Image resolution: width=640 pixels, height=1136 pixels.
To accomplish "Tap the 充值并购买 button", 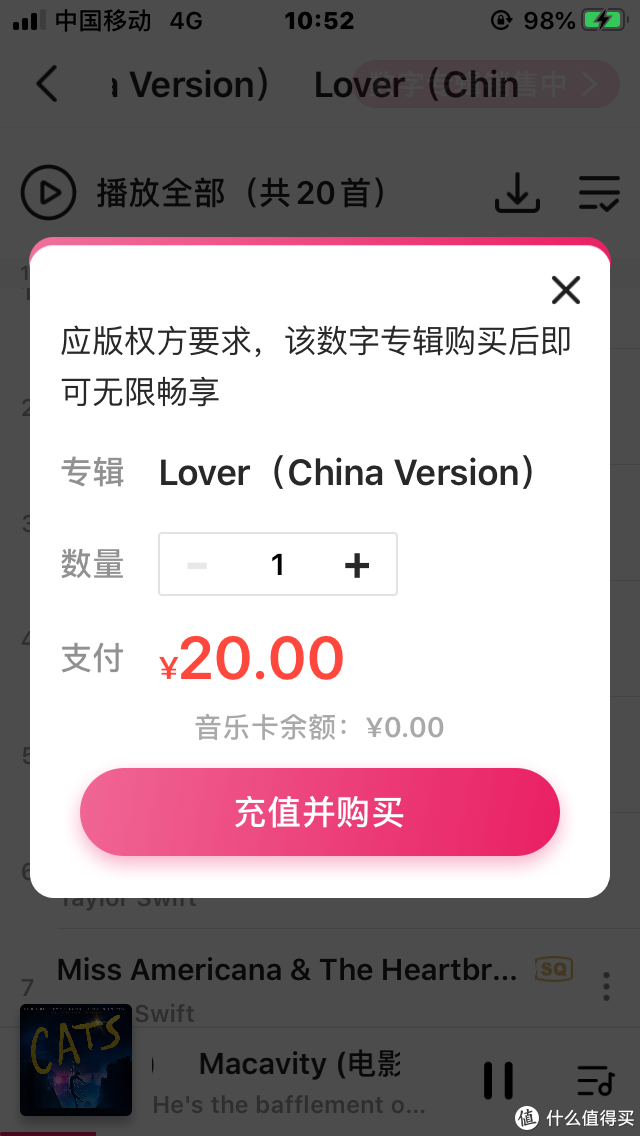I will click(320, 812).
